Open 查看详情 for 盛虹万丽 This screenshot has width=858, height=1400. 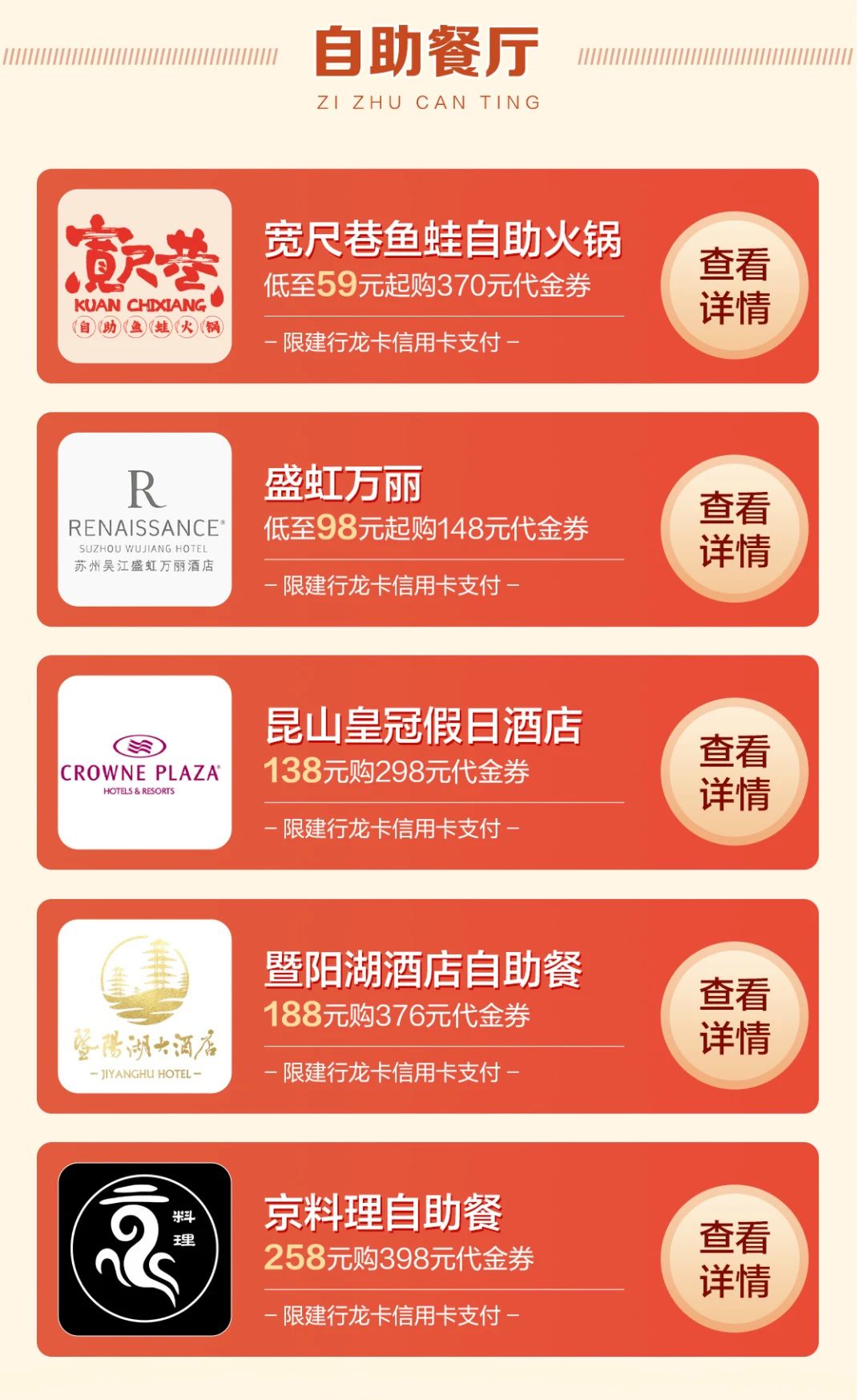(x=734, y=529)
